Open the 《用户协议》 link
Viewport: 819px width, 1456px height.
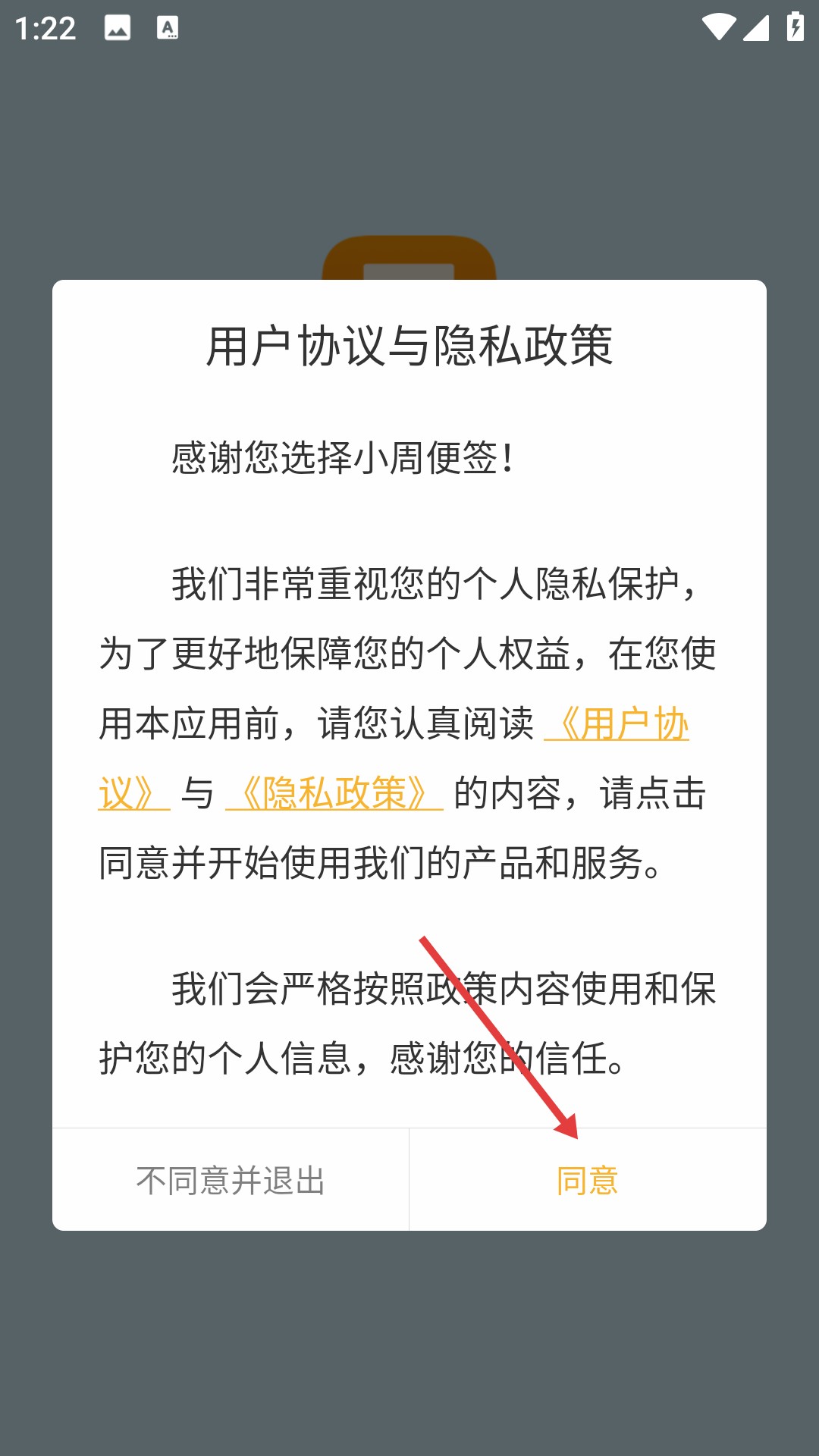617,723
